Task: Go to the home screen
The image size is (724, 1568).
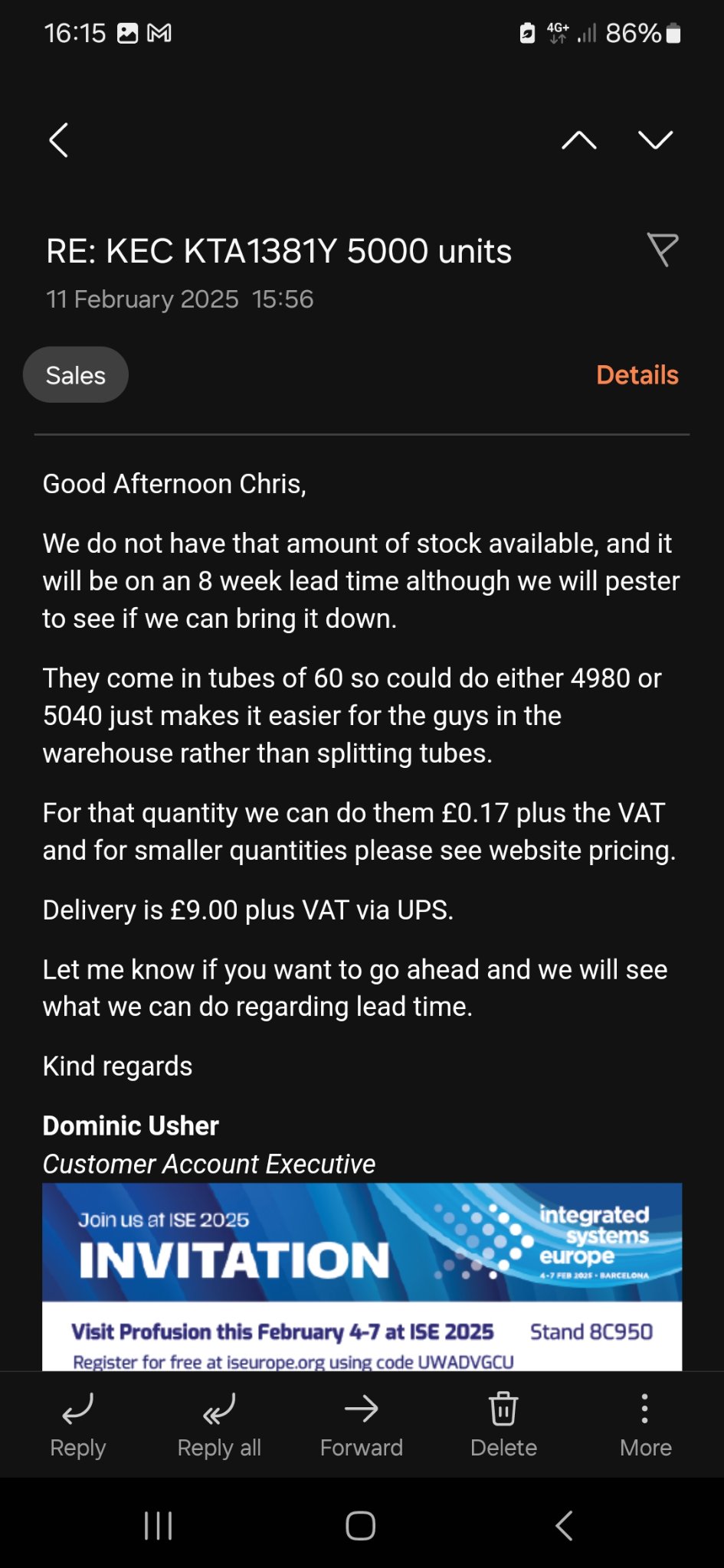Action: [x=361, y=1526]
